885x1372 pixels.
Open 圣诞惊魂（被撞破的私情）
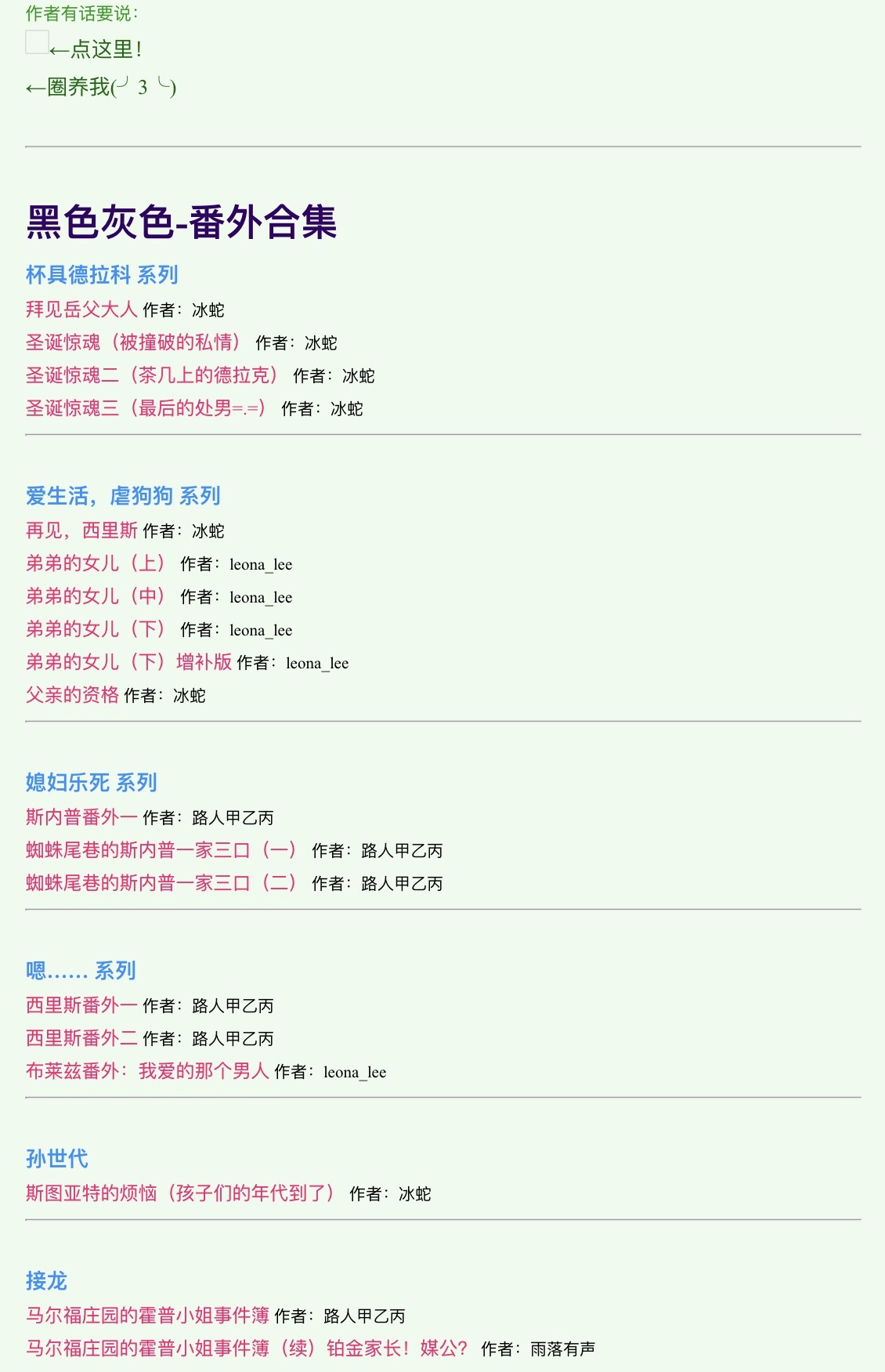click(133, 342)
